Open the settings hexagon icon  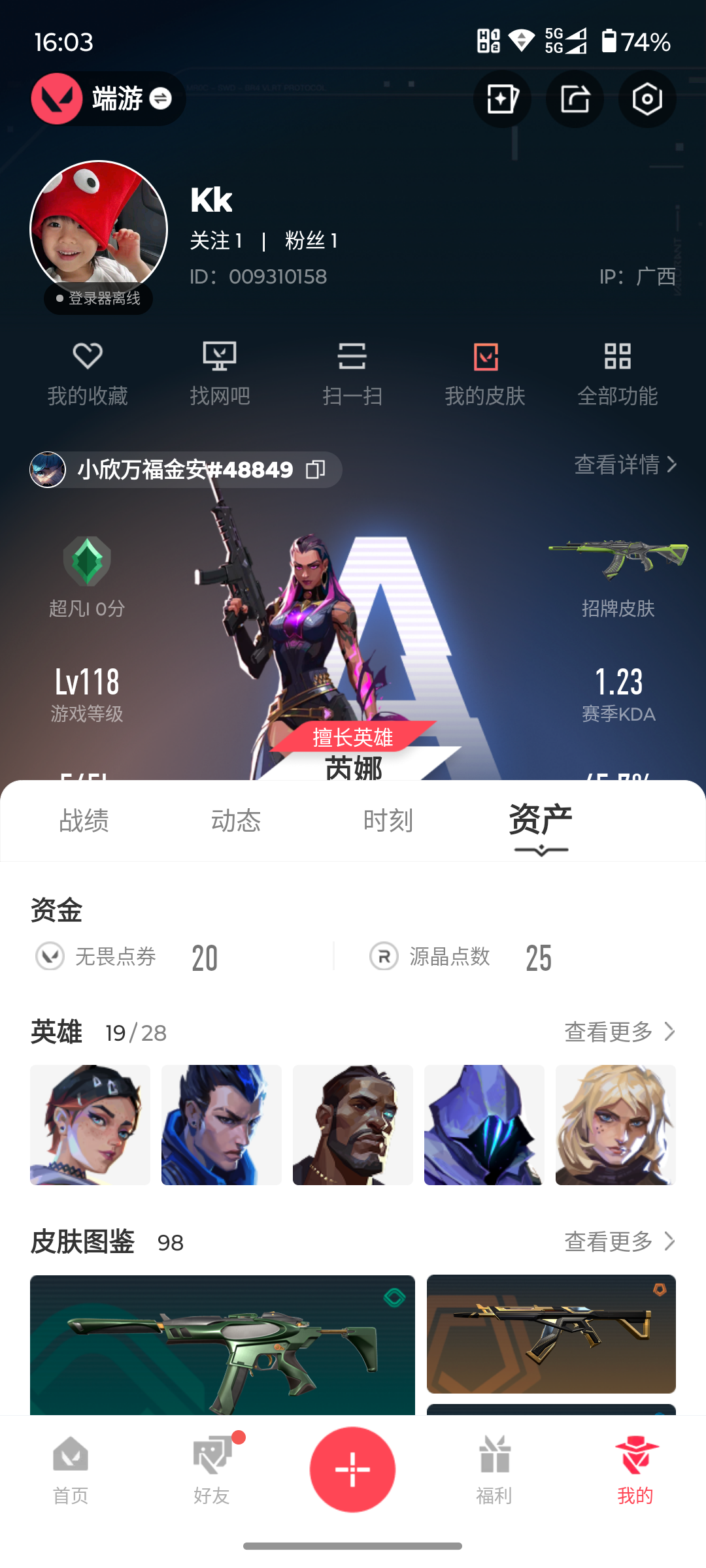[647, 99]
